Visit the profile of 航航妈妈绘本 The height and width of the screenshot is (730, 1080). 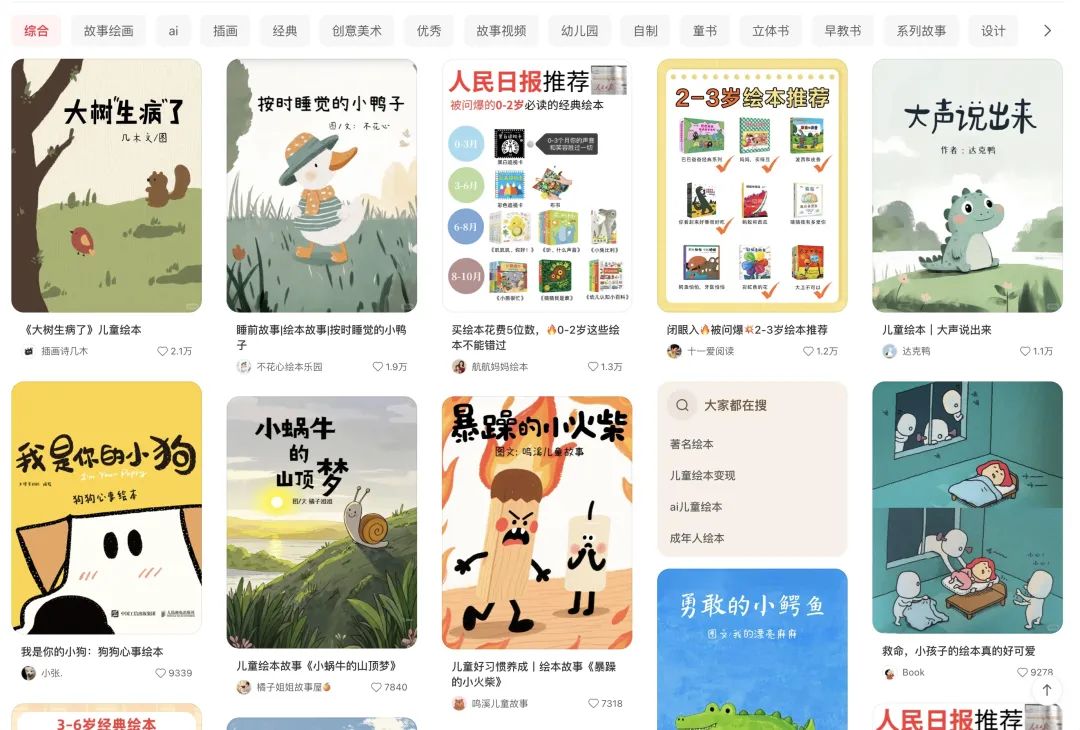click(500, 367)
